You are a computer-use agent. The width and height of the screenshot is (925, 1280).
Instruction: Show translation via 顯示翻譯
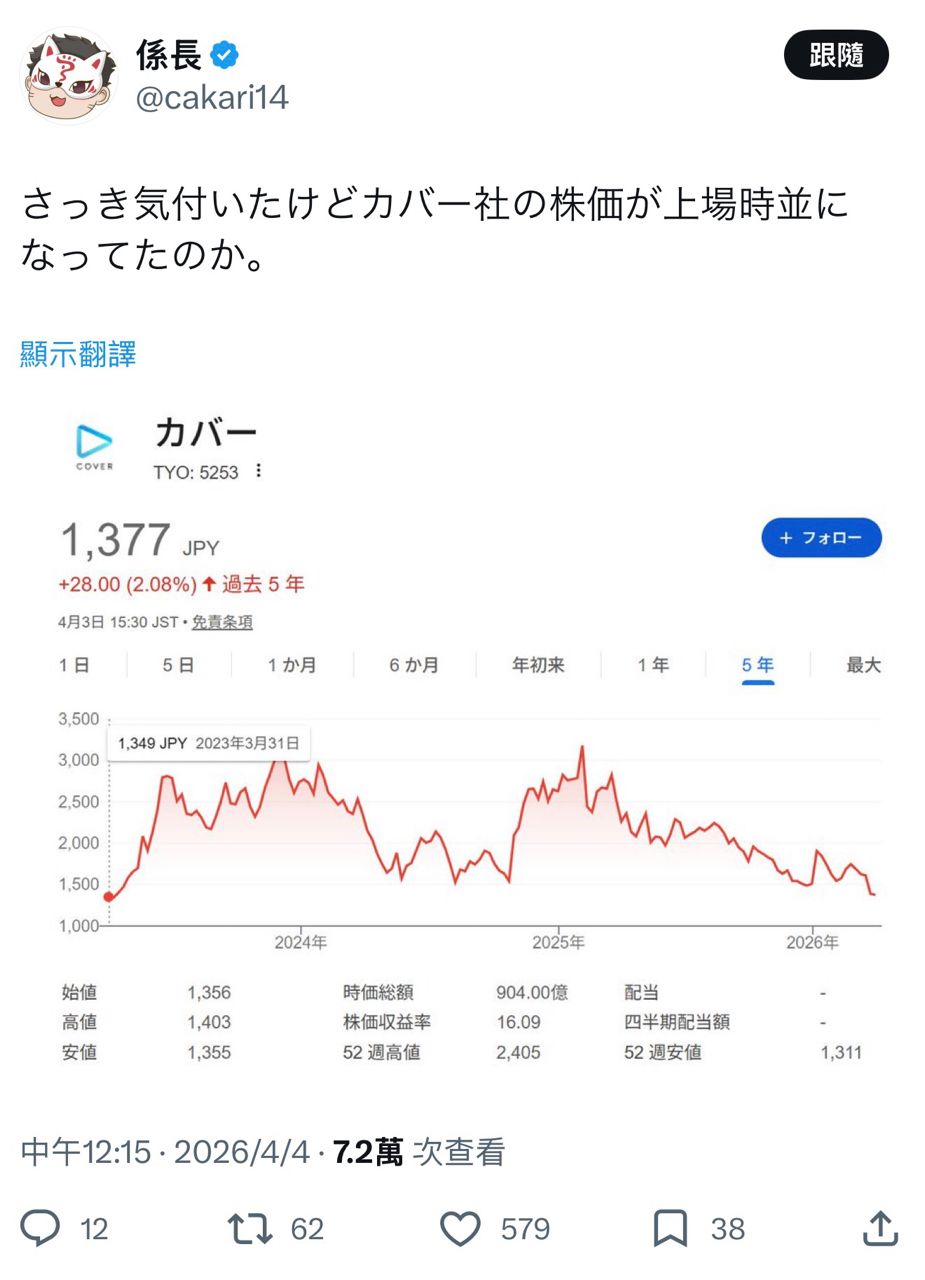[x=78, y=354]
